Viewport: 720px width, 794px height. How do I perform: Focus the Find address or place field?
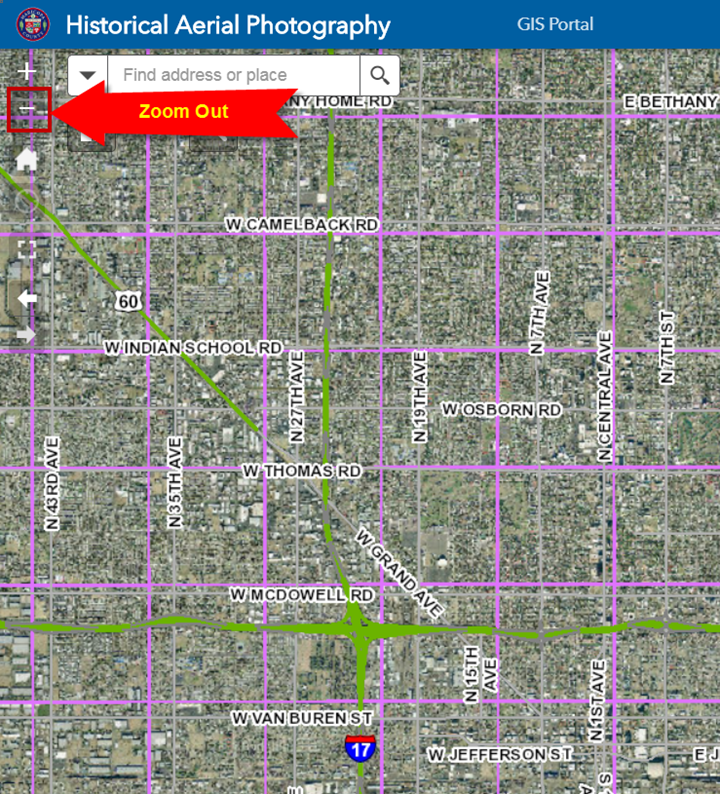(233, 75)
